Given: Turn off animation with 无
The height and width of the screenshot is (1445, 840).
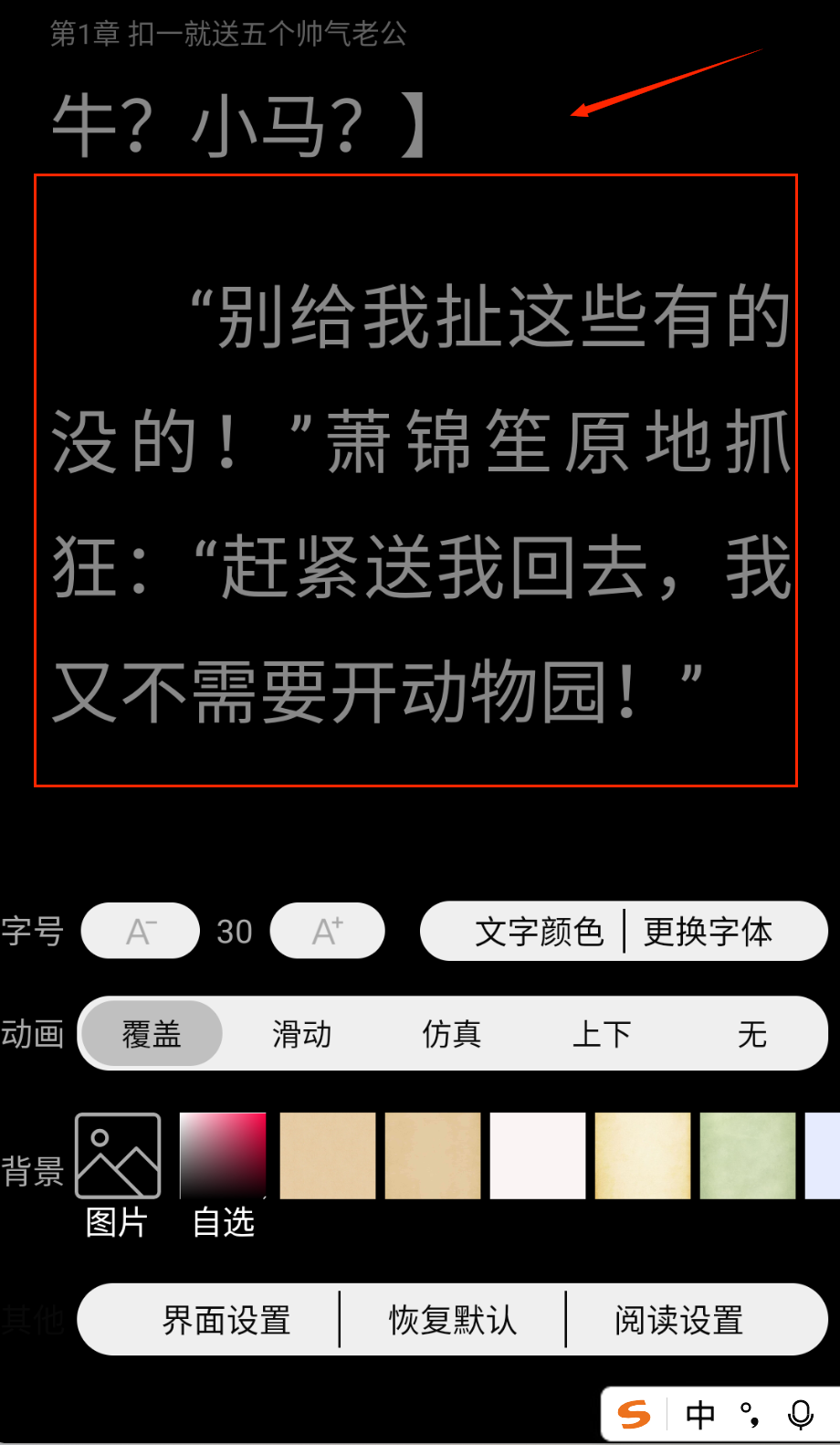Looking at the screenshot, I should tap(751, 1034).
